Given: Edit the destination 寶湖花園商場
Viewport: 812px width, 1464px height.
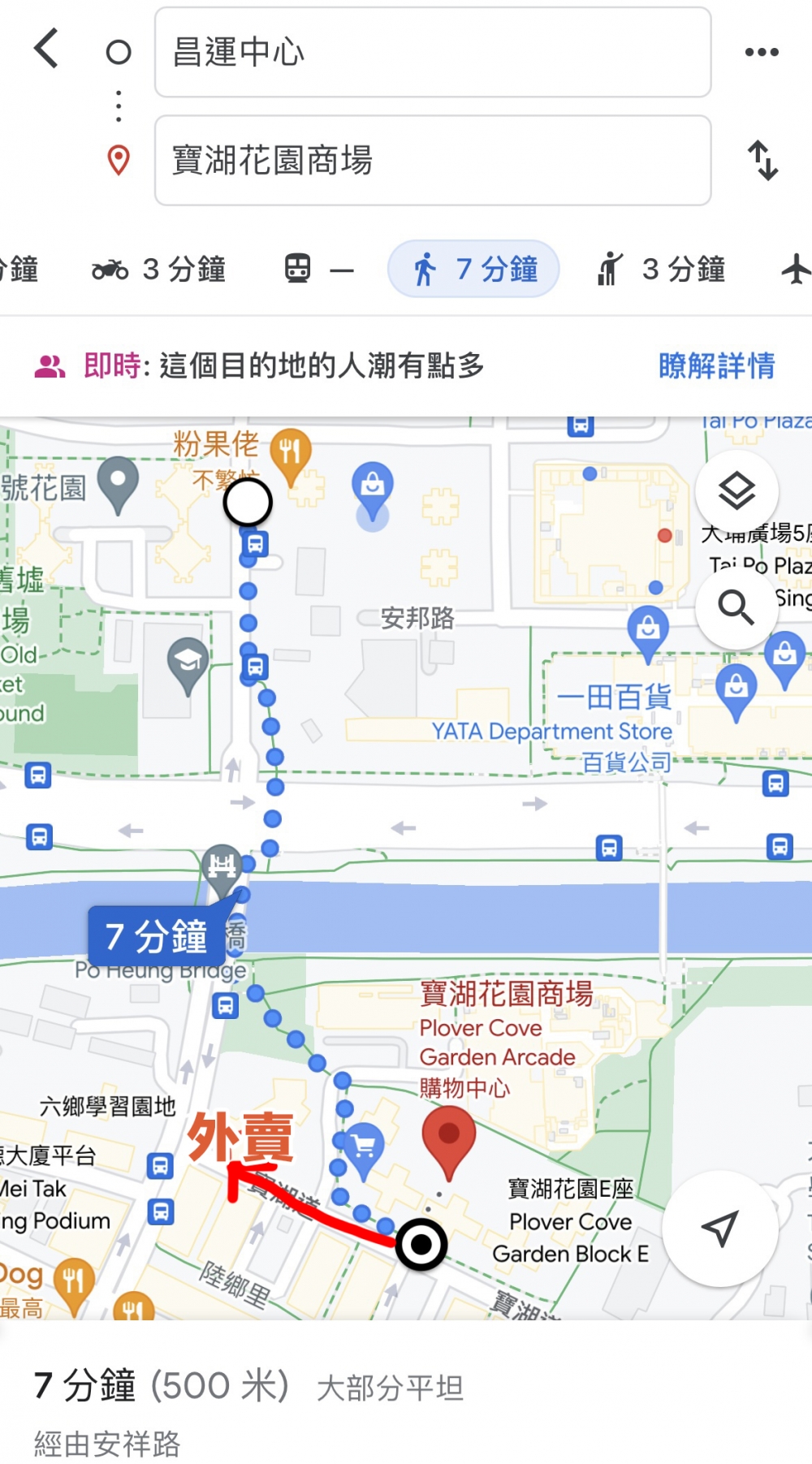Looking at the screenshot, I should [x=432, y=160].
